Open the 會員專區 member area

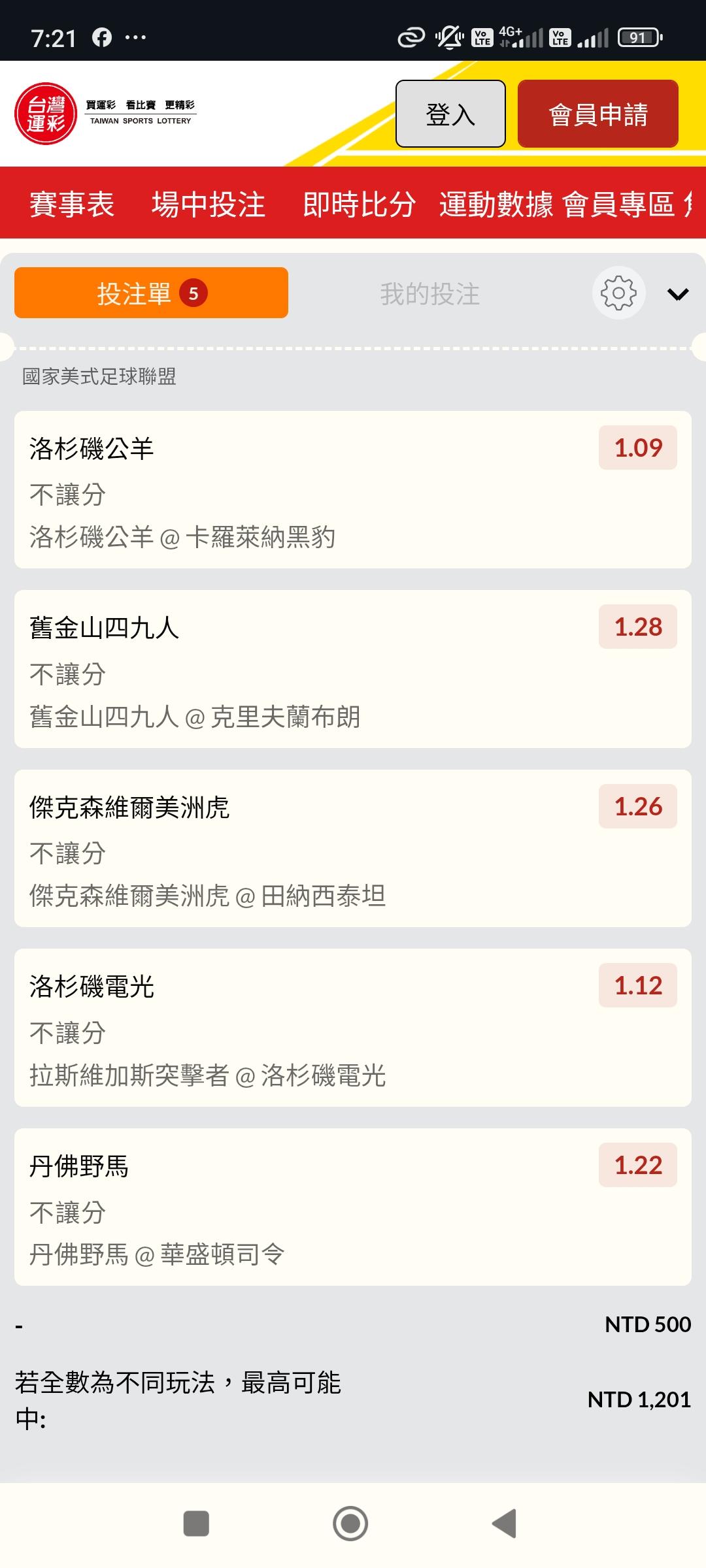click(618, 204)
